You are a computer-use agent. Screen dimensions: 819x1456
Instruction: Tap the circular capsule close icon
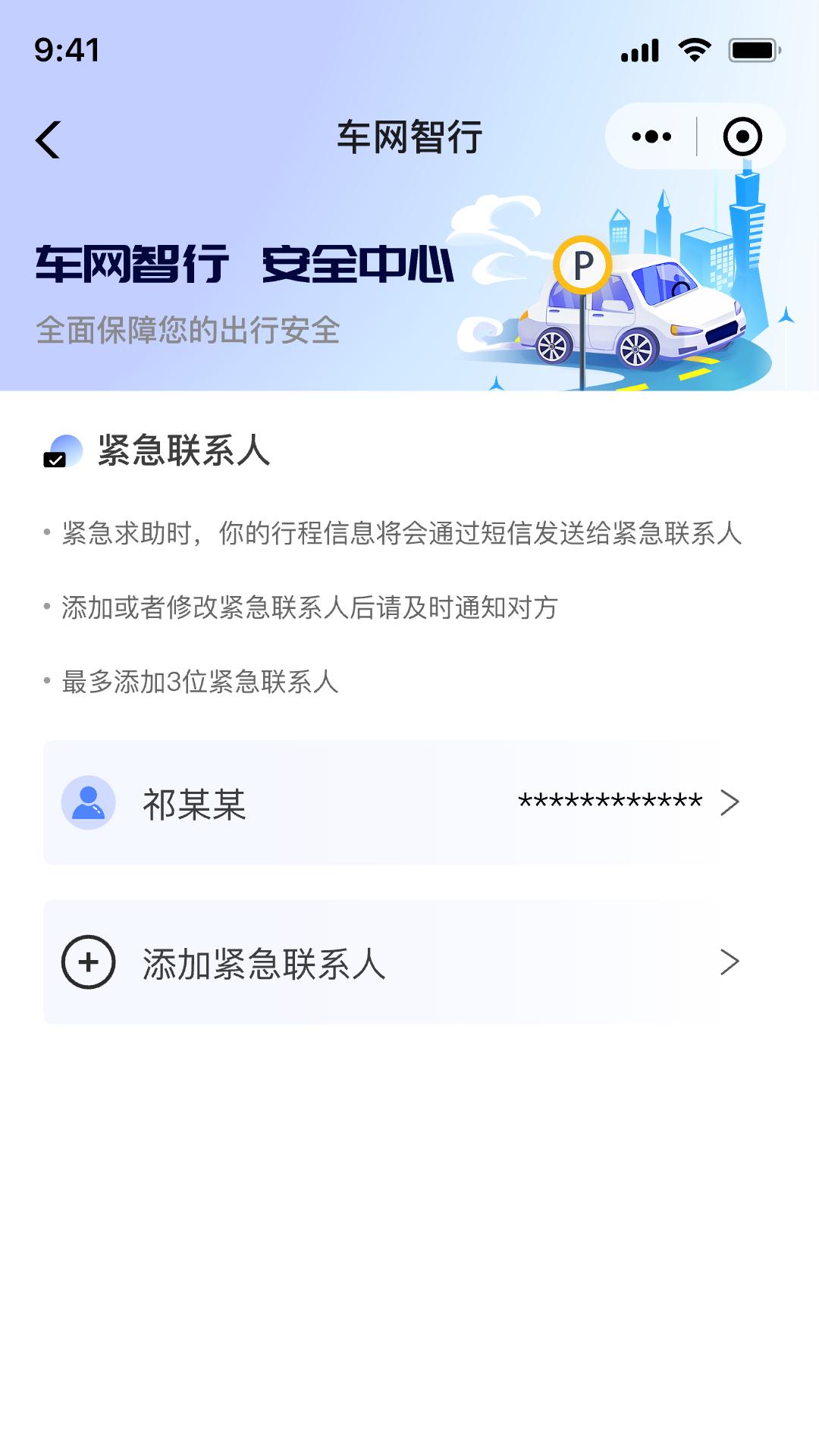(742, 136)
